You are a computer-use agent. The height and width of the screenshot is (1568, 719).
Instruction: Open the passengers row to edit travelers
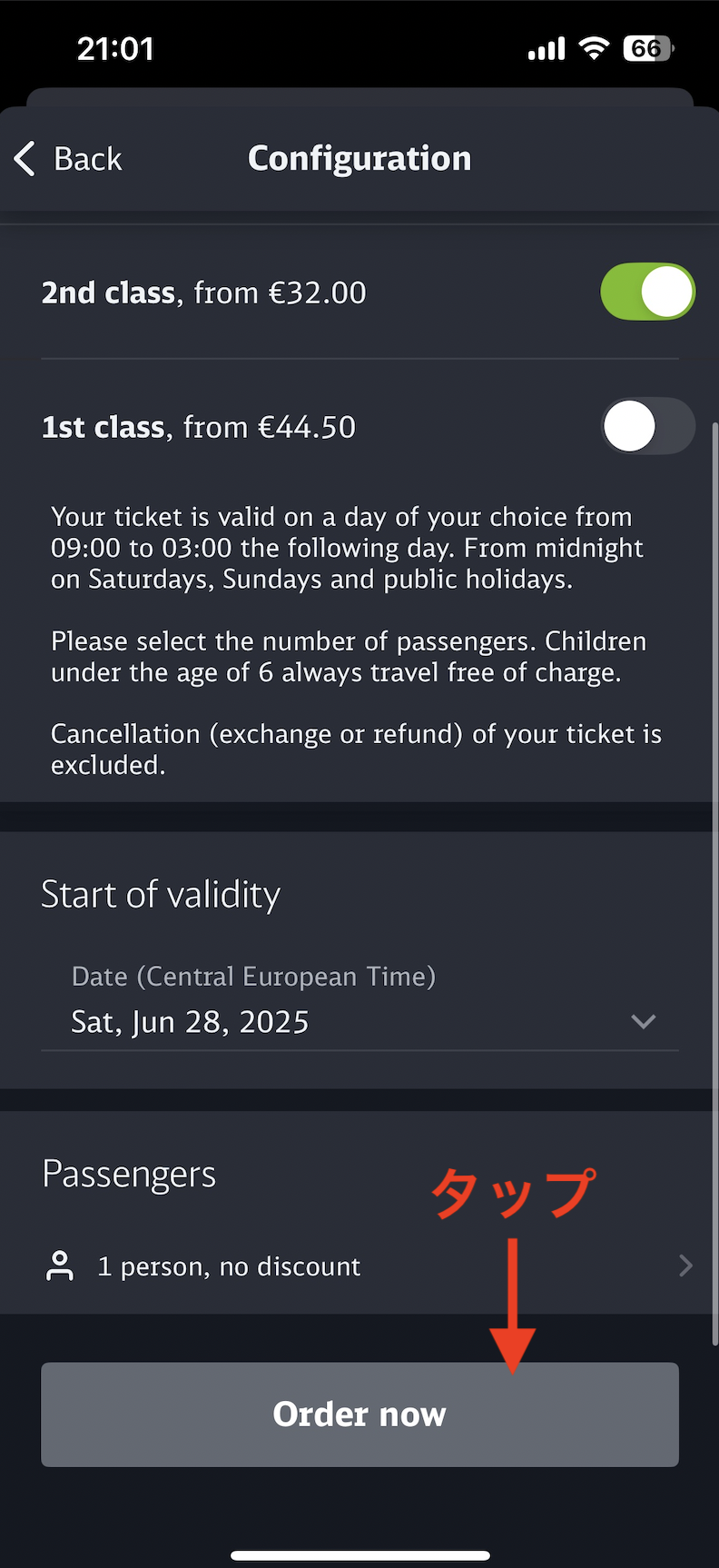(x=359, y=1265)
